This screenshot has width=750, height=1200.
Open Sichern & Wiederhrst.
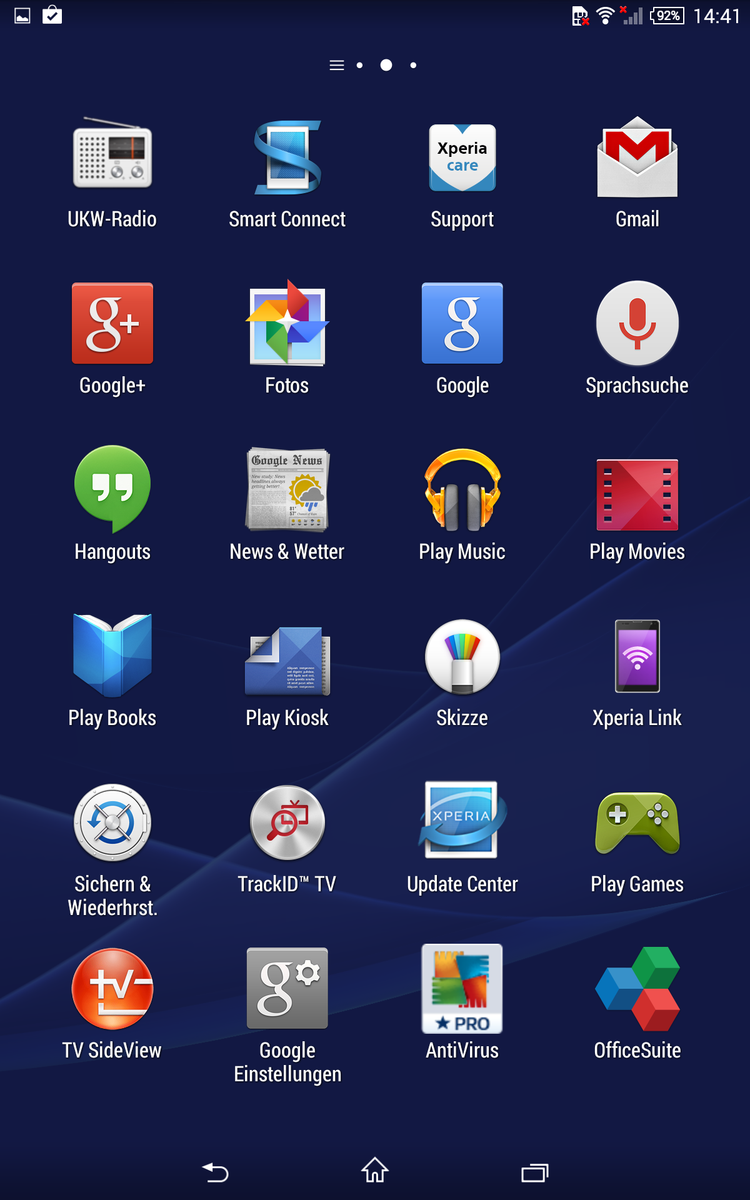point(112,822)
